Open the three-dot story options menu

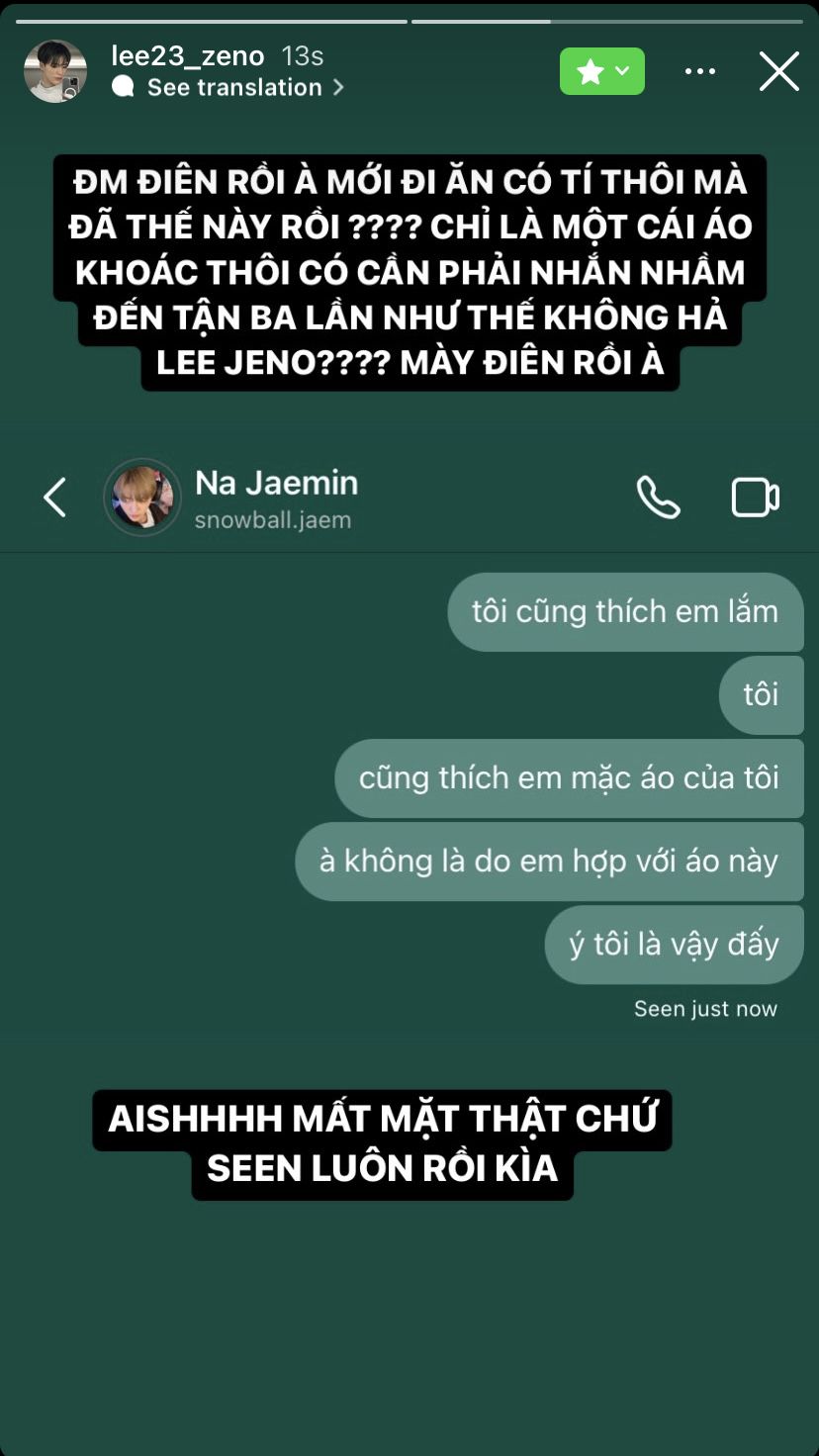[700, 71]
